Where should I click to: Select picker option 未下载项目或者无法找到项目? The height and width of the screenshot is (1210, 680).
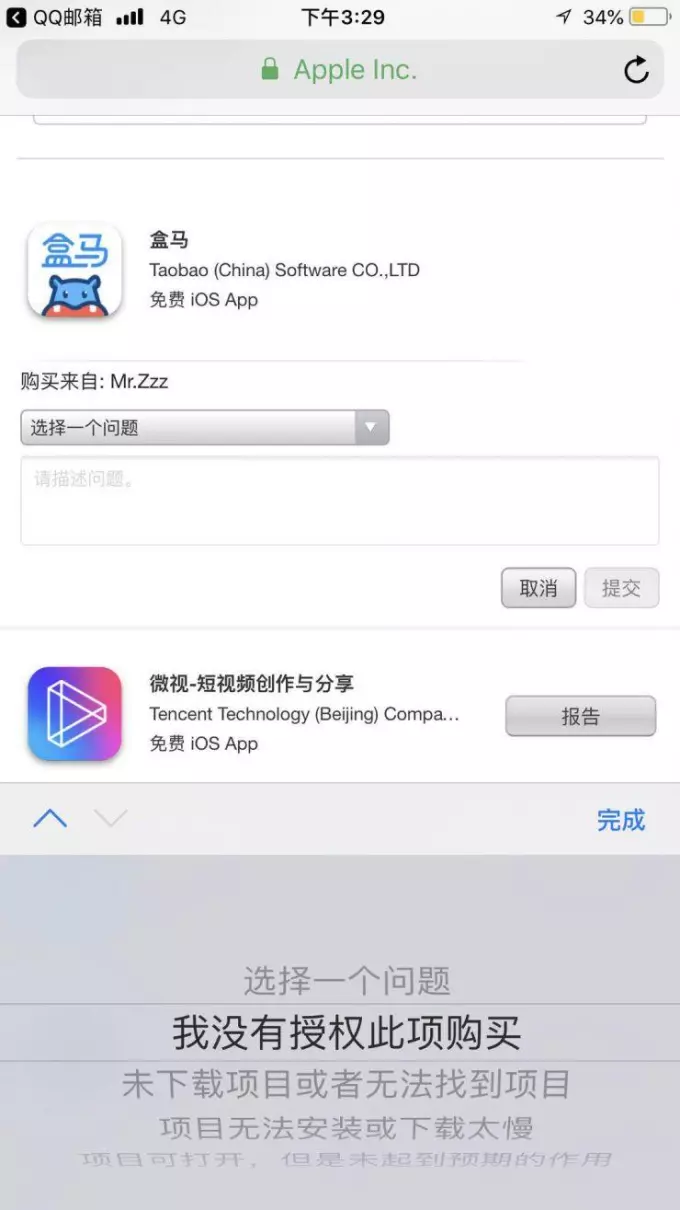click(346, 1084)
